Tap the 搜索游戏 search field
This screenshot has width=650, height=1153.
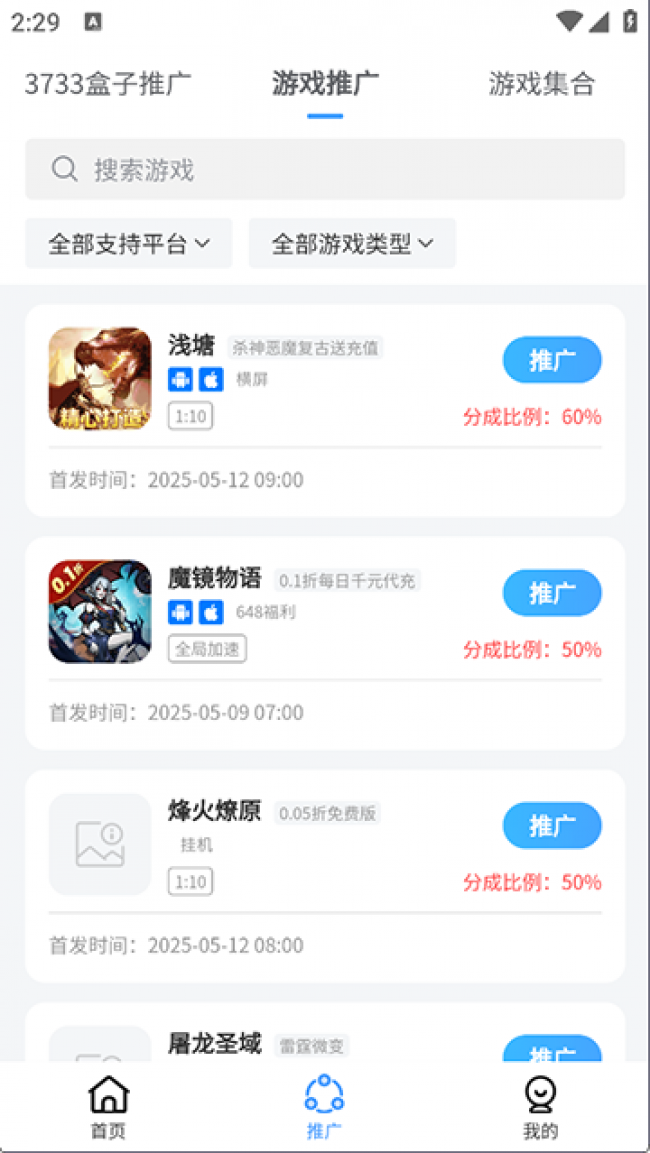[x=325, y=169]
